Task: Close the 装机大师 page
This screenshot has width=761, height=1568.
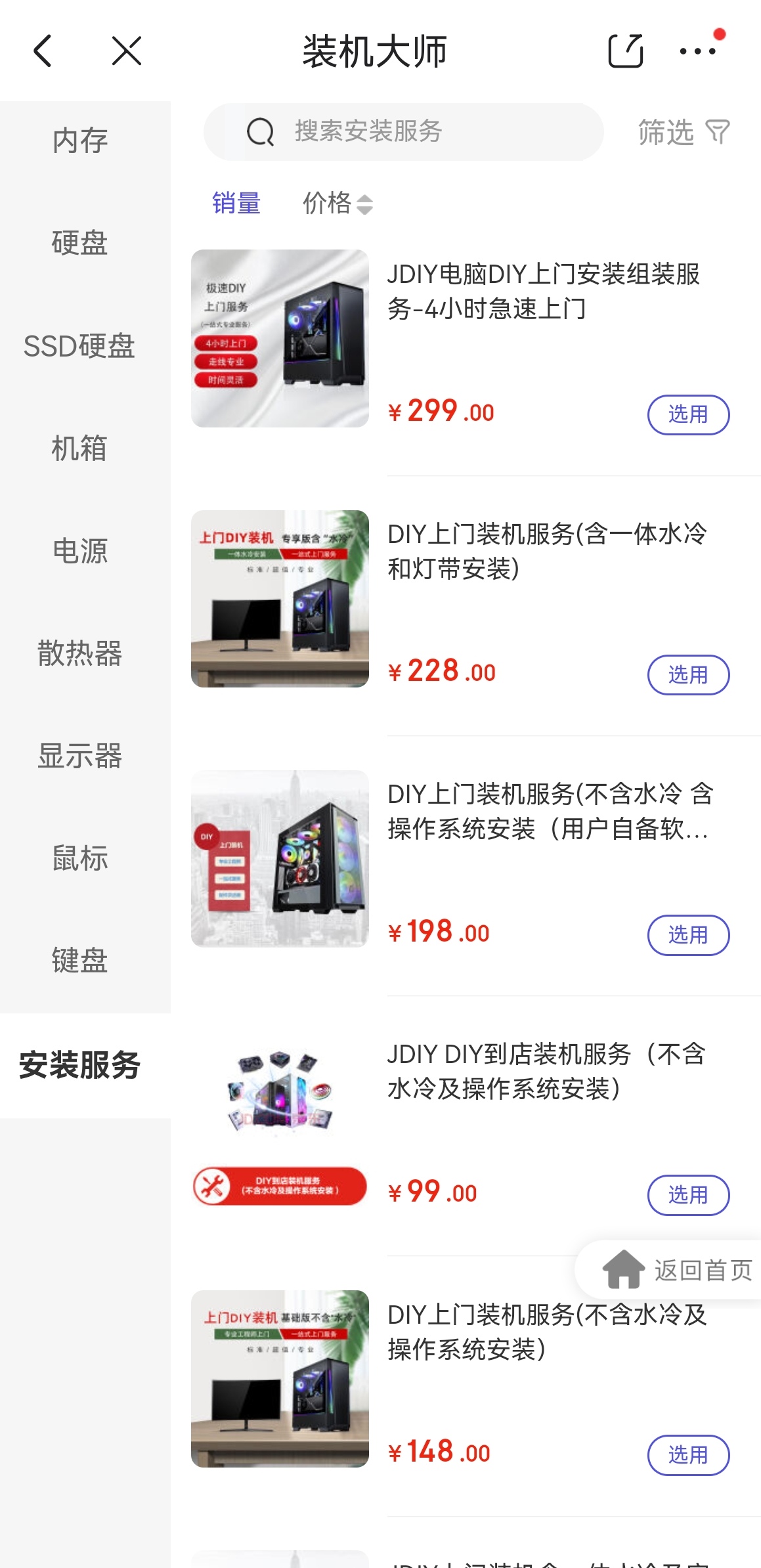Action: pyautogui.click(x=127, y=51)
